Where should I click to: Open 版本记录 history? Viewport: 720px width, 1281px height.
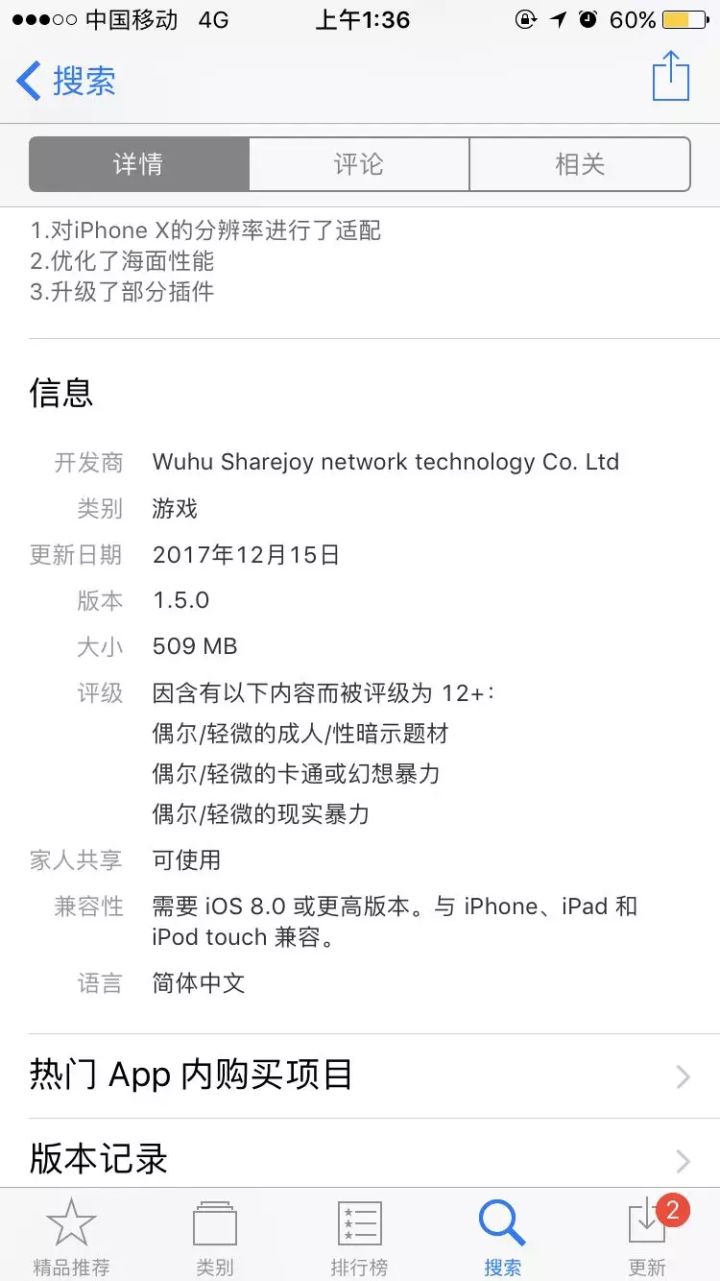pyautogui.click(x=360, y=1159)
